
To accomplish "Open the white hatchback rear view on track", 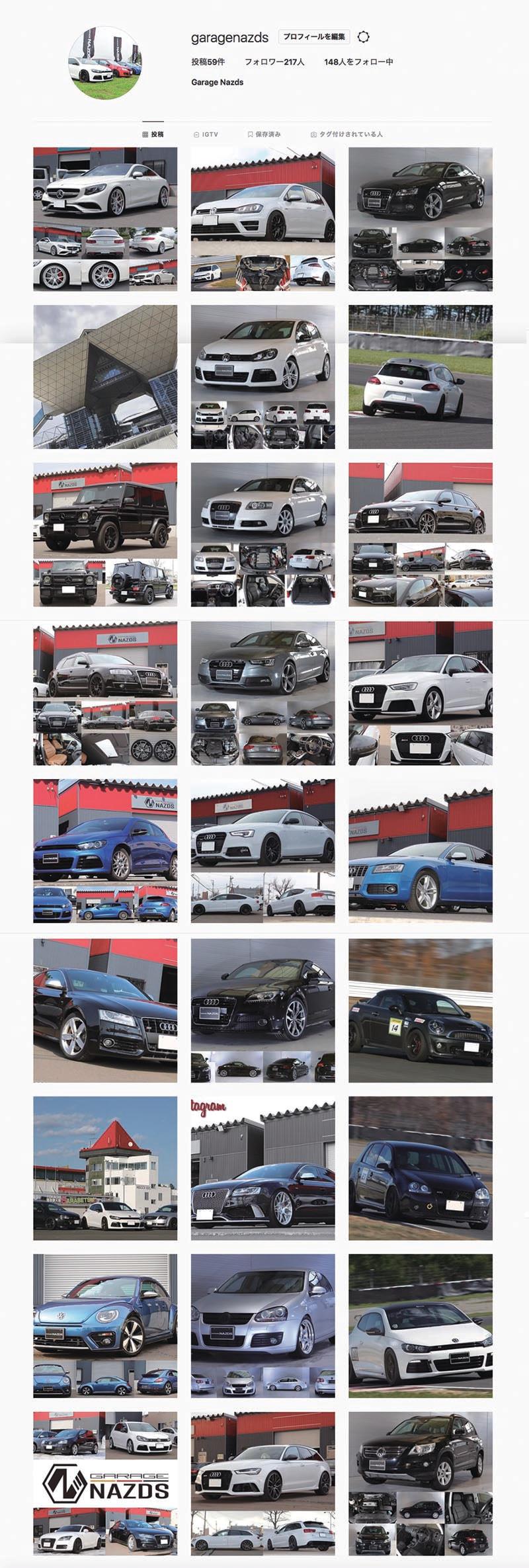I will 421,377.
